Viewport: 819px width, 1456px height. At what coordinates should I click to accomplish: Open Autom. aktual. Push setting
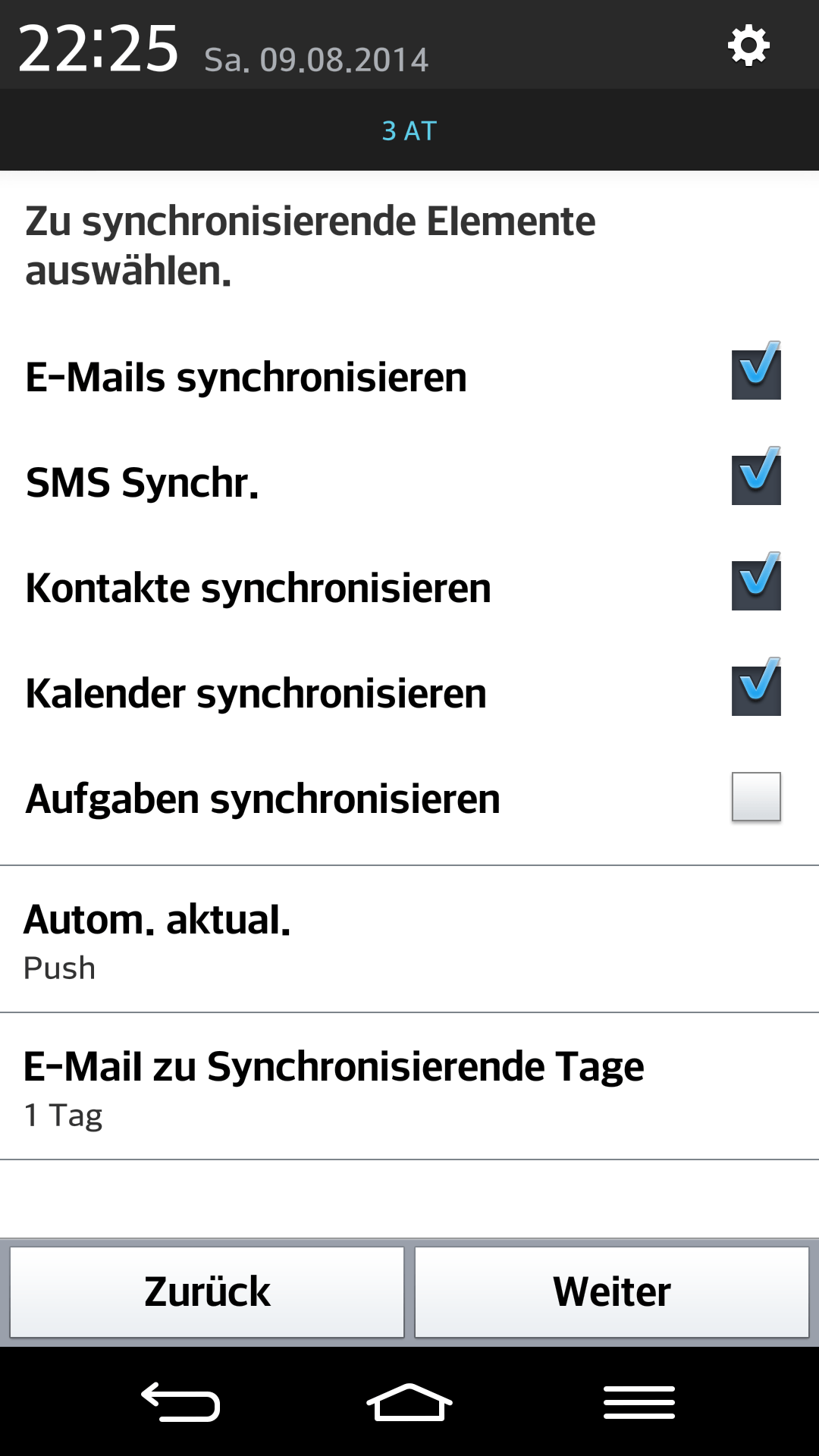click(409, 940)
